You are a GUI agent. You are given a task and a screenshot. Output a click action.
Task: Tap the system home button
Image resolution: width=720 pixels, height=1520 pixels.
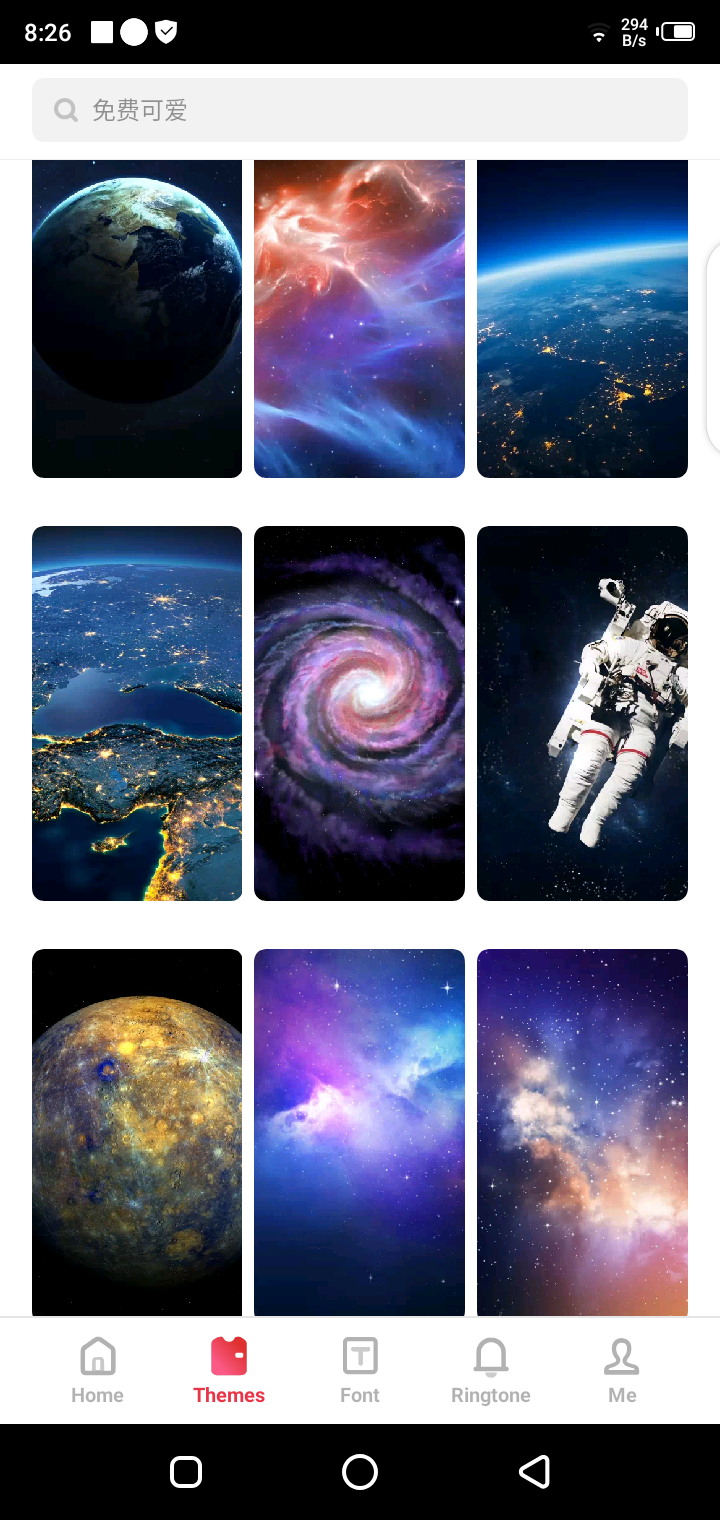[360, 1471]
